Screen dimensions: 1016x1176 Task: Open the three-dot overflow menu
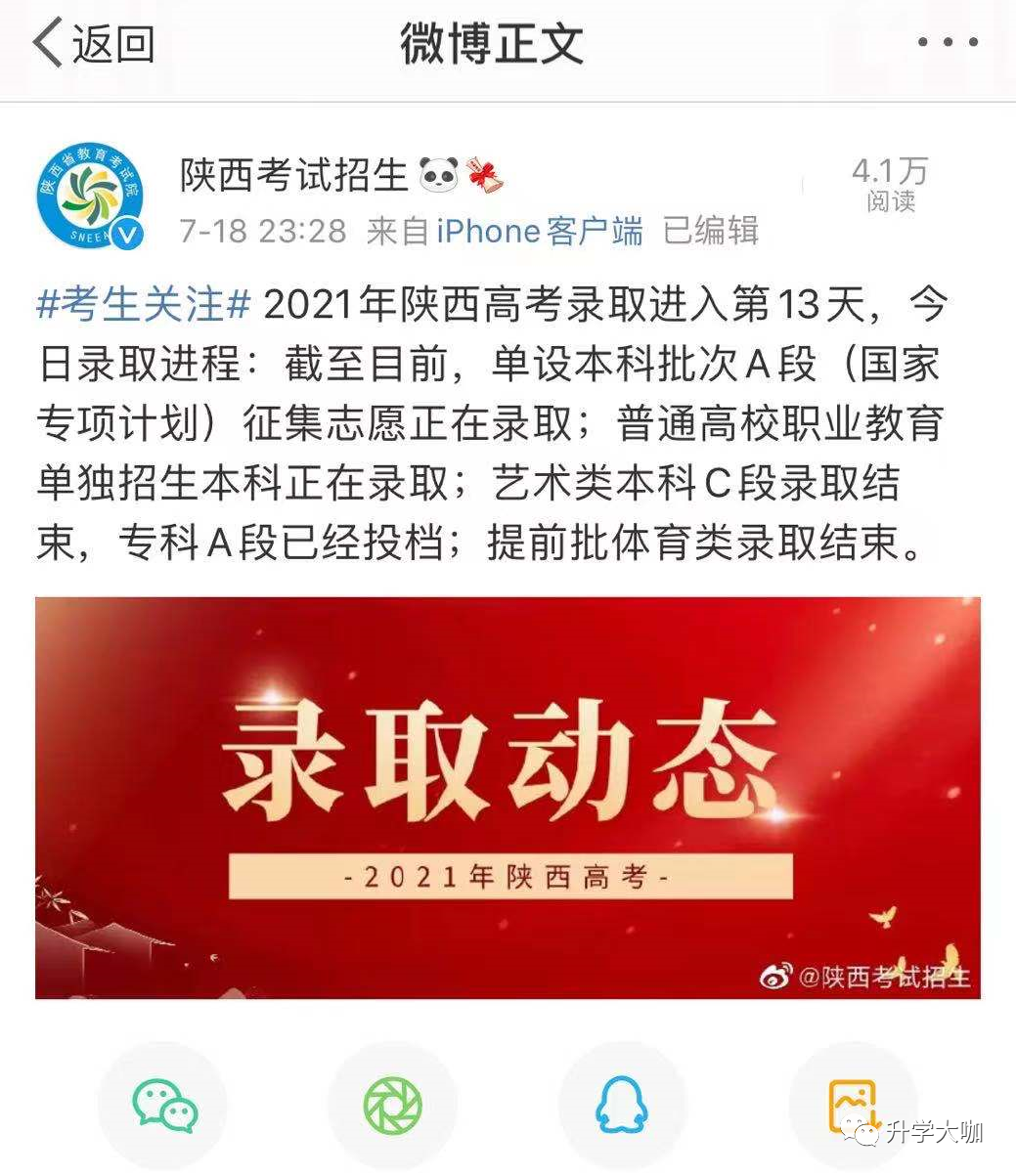947,44
